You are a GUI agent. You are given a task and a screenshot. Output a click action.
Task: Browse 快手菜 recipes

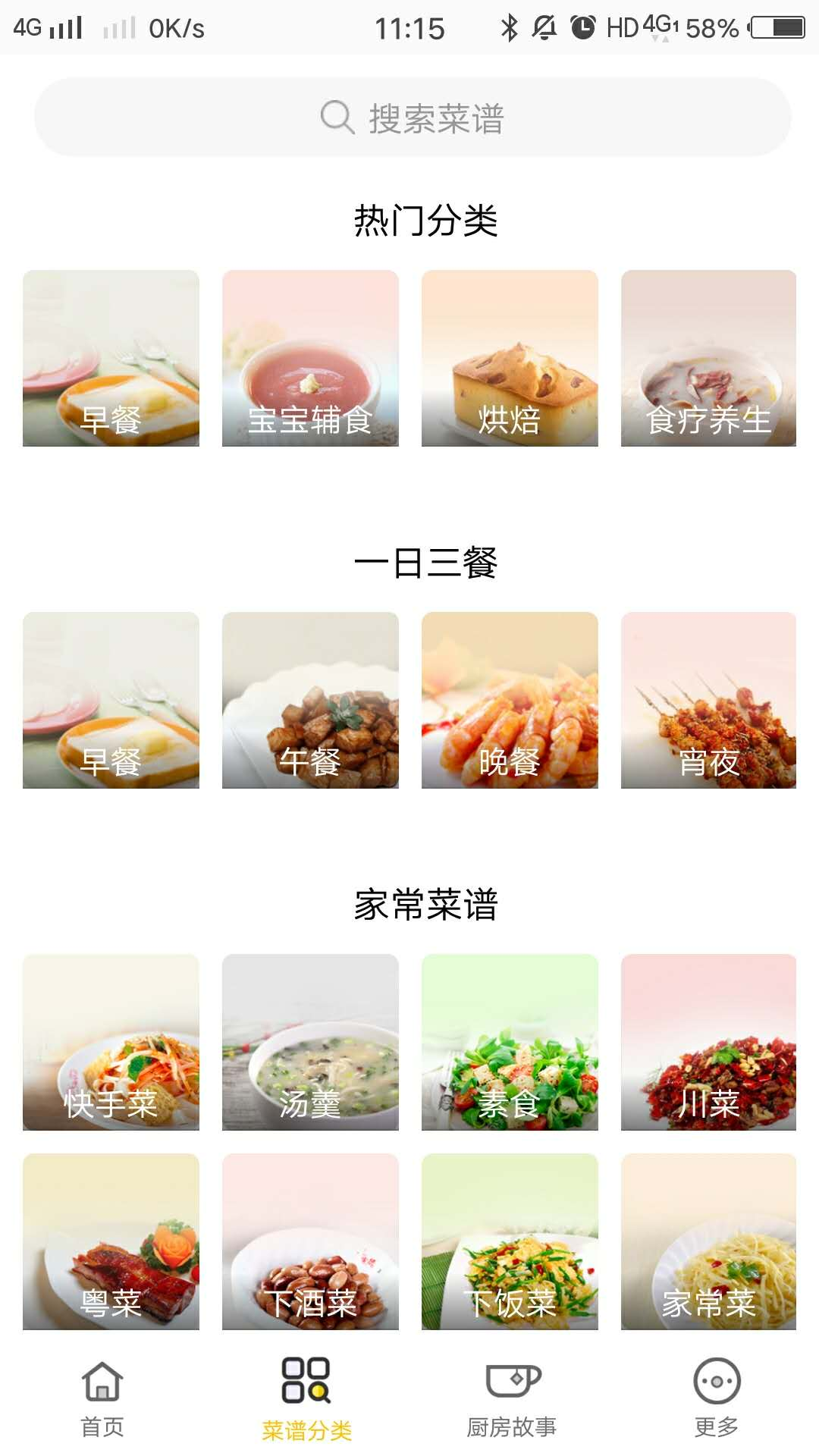[x=111, y=1042]
